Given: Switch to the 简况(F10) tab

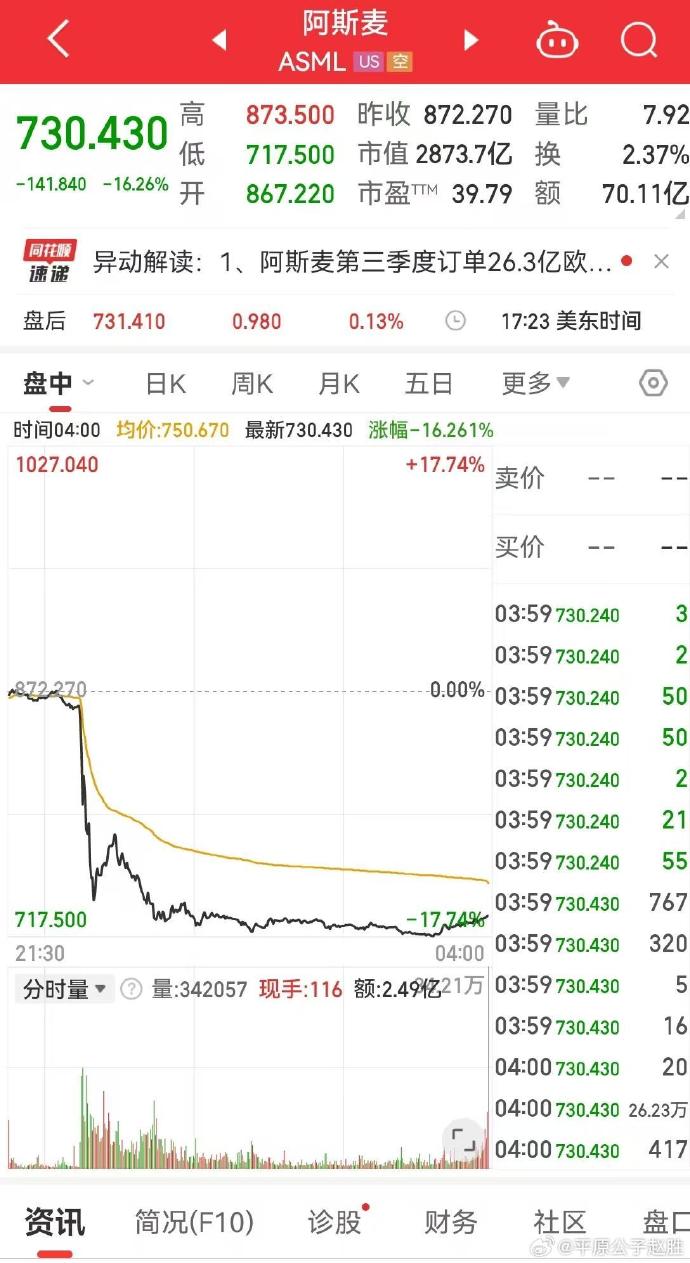Looking at the screenshot, I should 194,1222.
